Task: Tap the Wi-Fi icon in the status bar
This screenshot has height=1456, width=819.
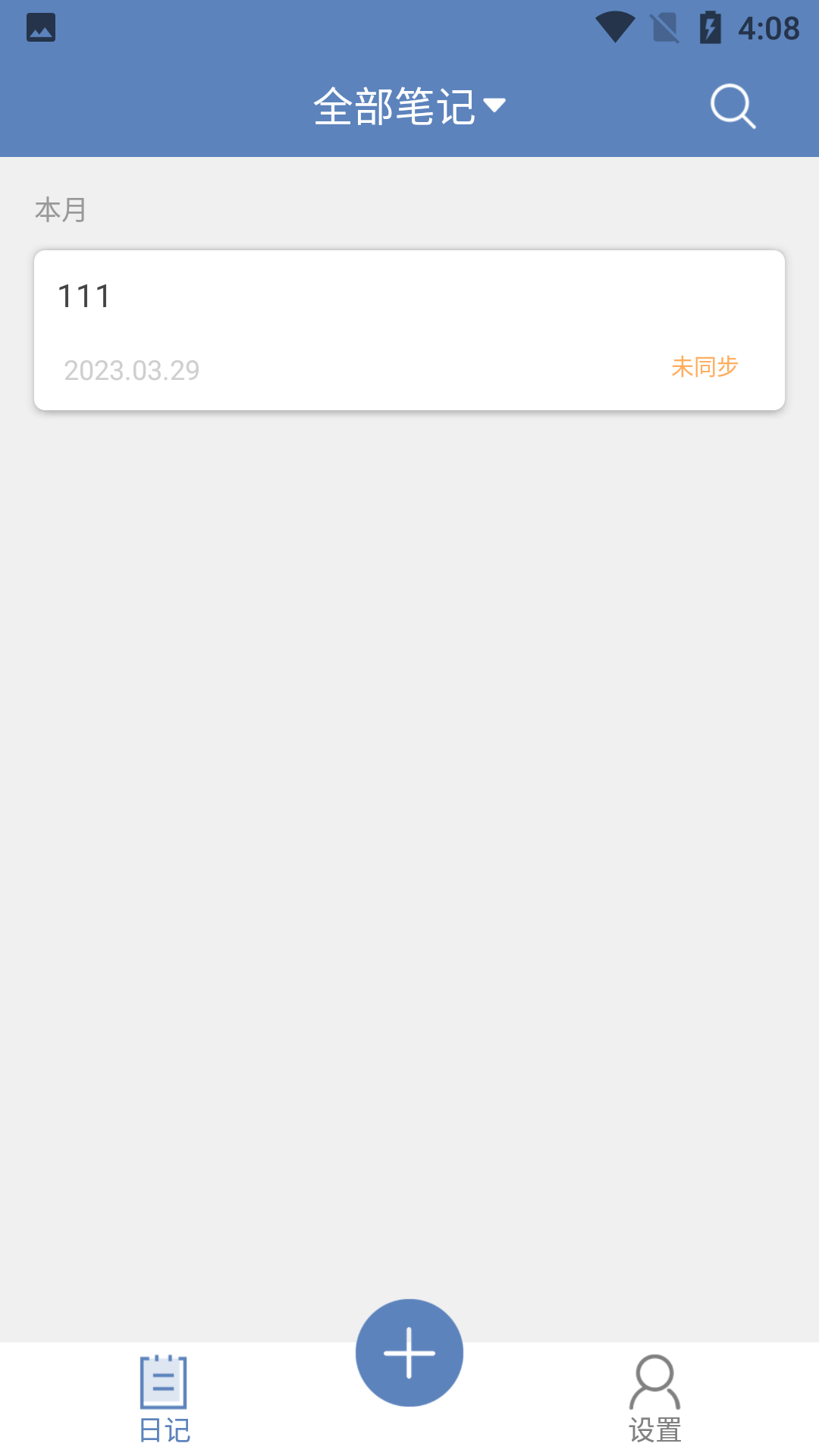Action: (x=617, y=25)
